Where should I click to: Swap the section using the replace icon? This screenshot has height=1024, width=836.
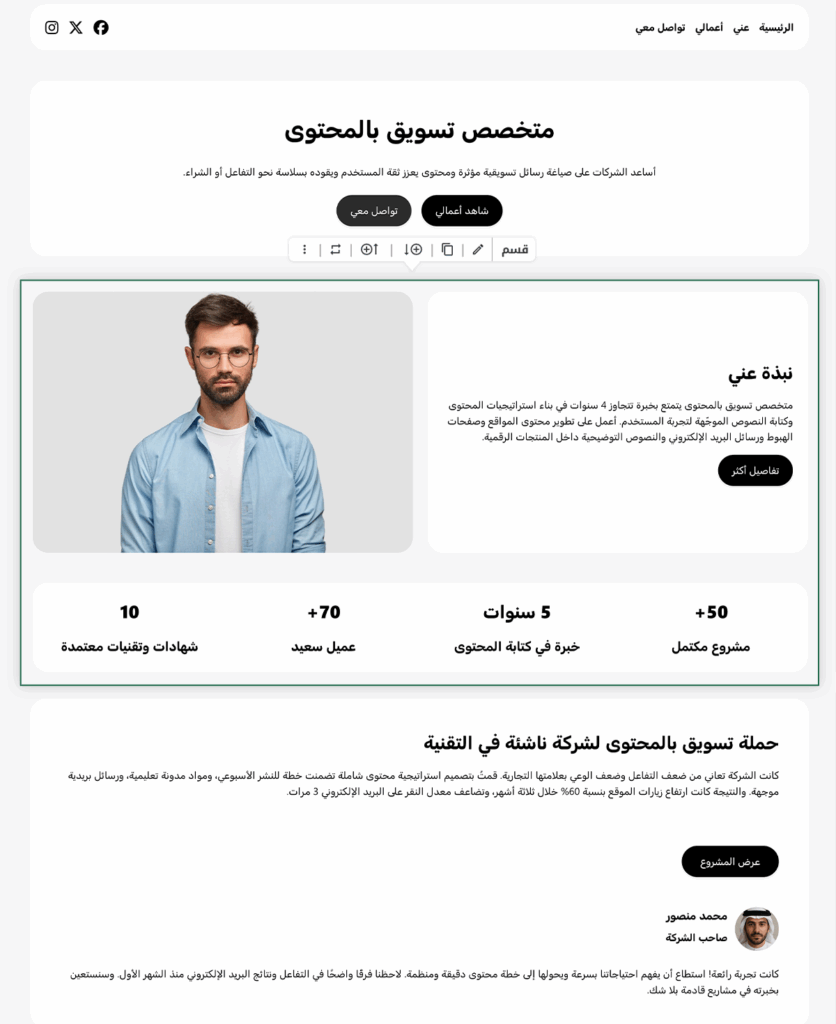point(335,249)
